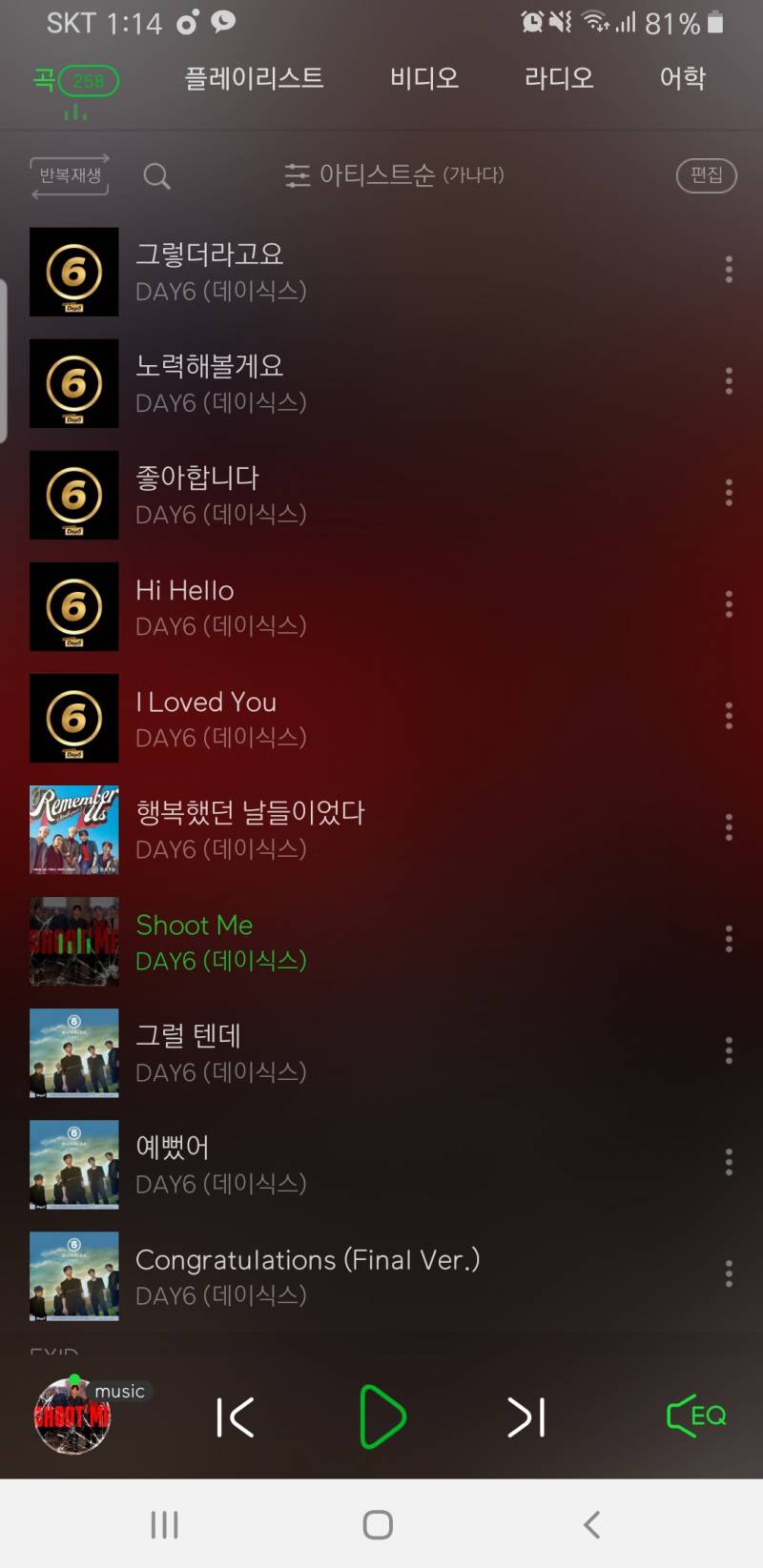Open options menu for Shoot Me
The image size is (763, 1568).
tap(729, 939)
